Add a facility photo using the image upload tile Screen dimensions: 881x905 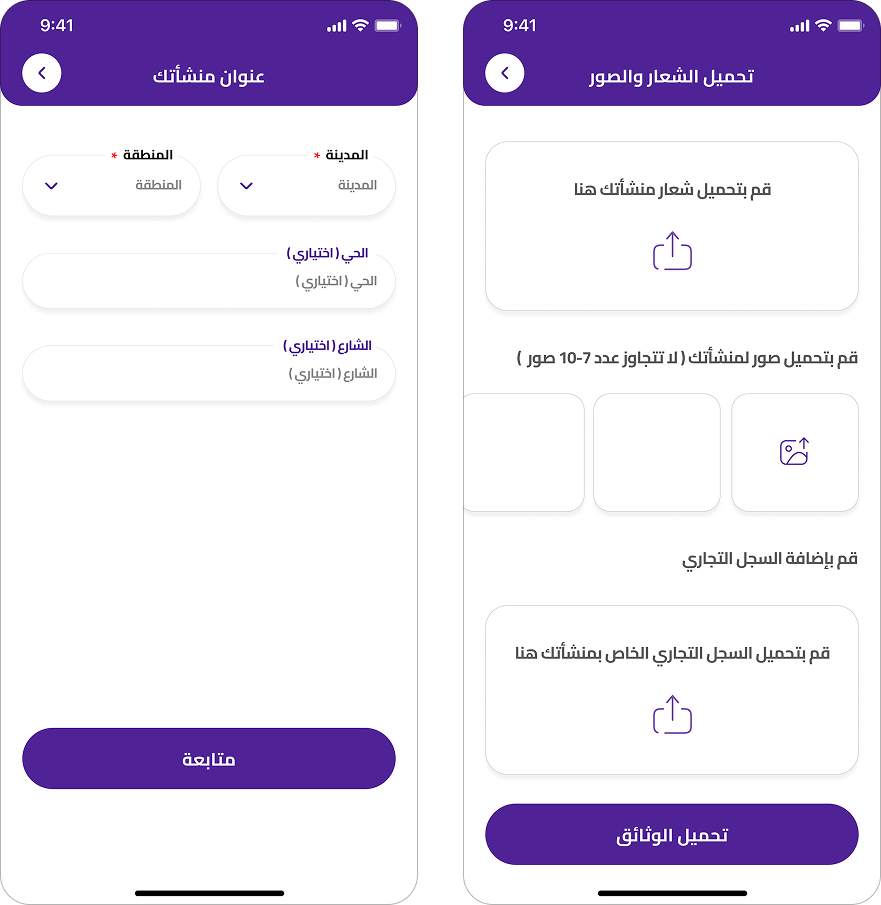(794, 452)
